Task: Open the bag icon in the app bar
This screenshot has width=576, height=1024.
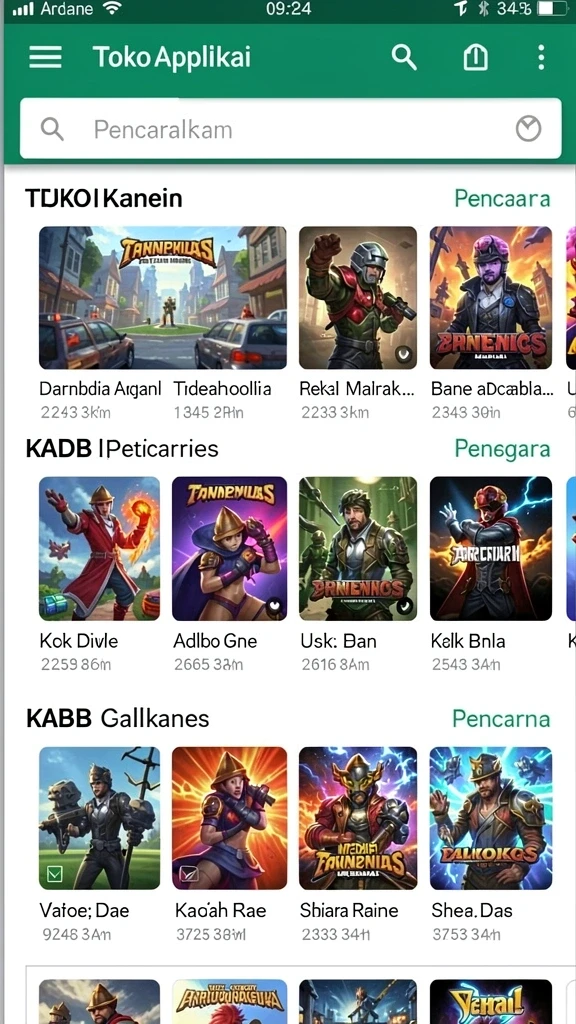Action: (x=475, y=57)
